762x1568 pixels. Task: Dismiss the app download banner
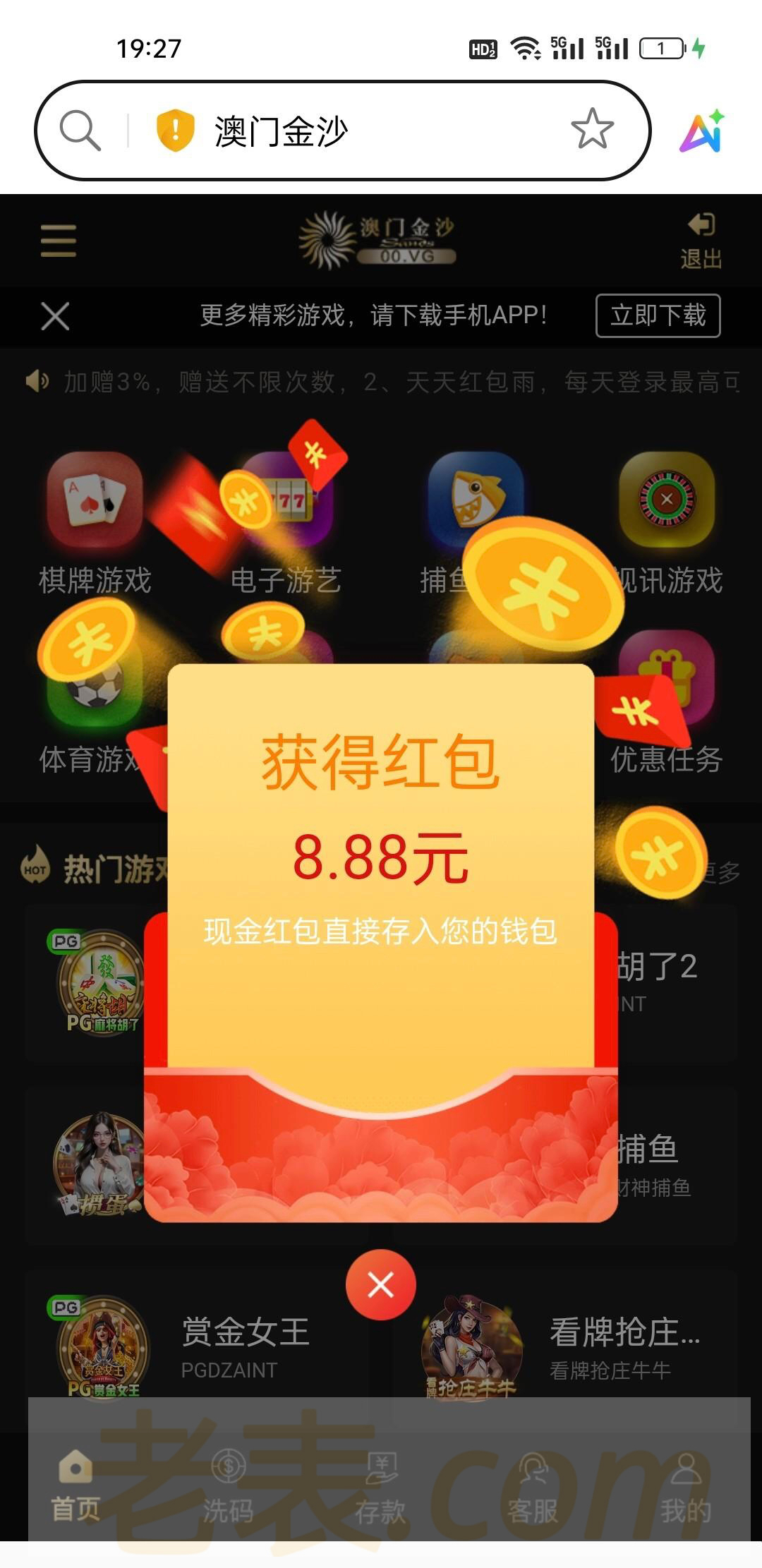point(55,315)
